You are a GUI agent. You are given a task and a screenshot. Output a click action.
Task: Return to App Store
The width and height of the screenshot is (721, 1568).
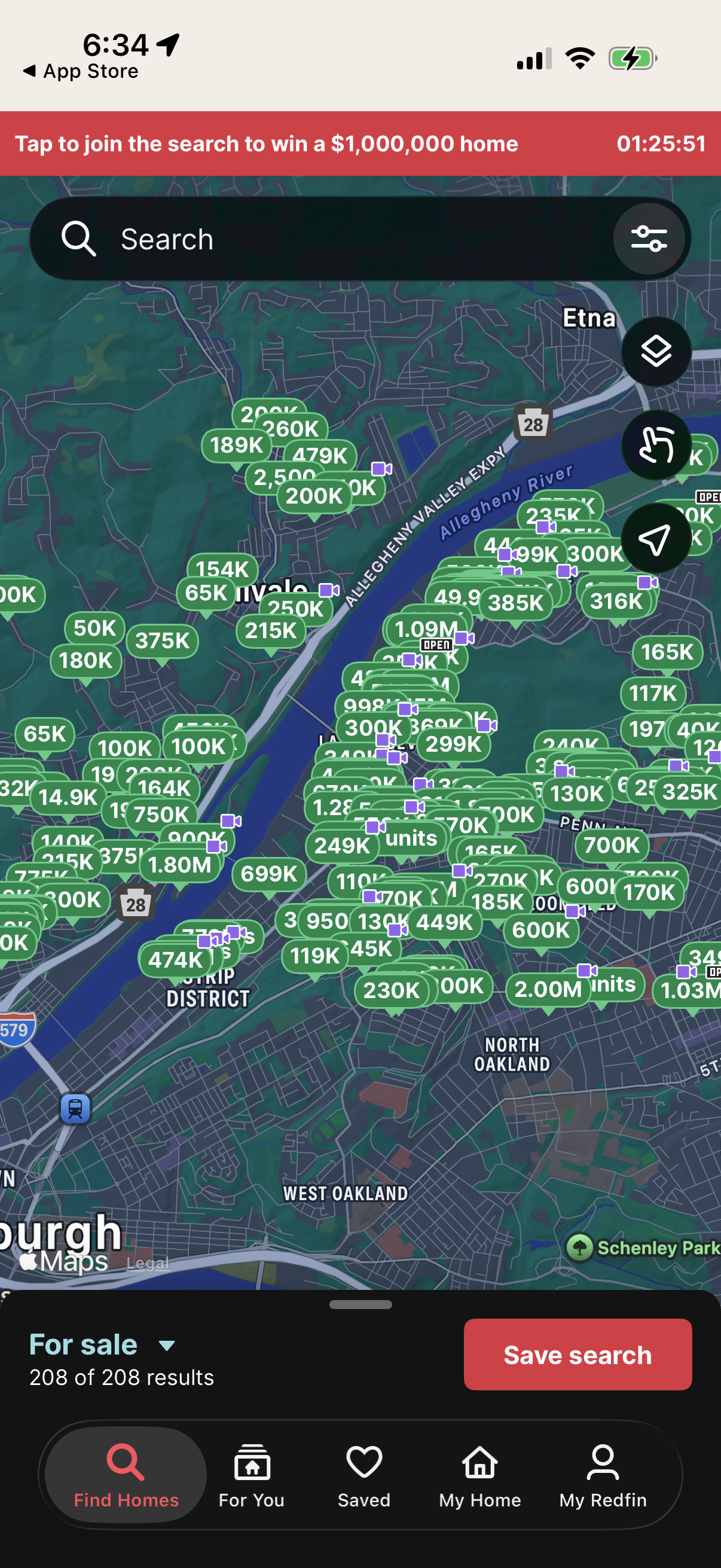point(81,71)
